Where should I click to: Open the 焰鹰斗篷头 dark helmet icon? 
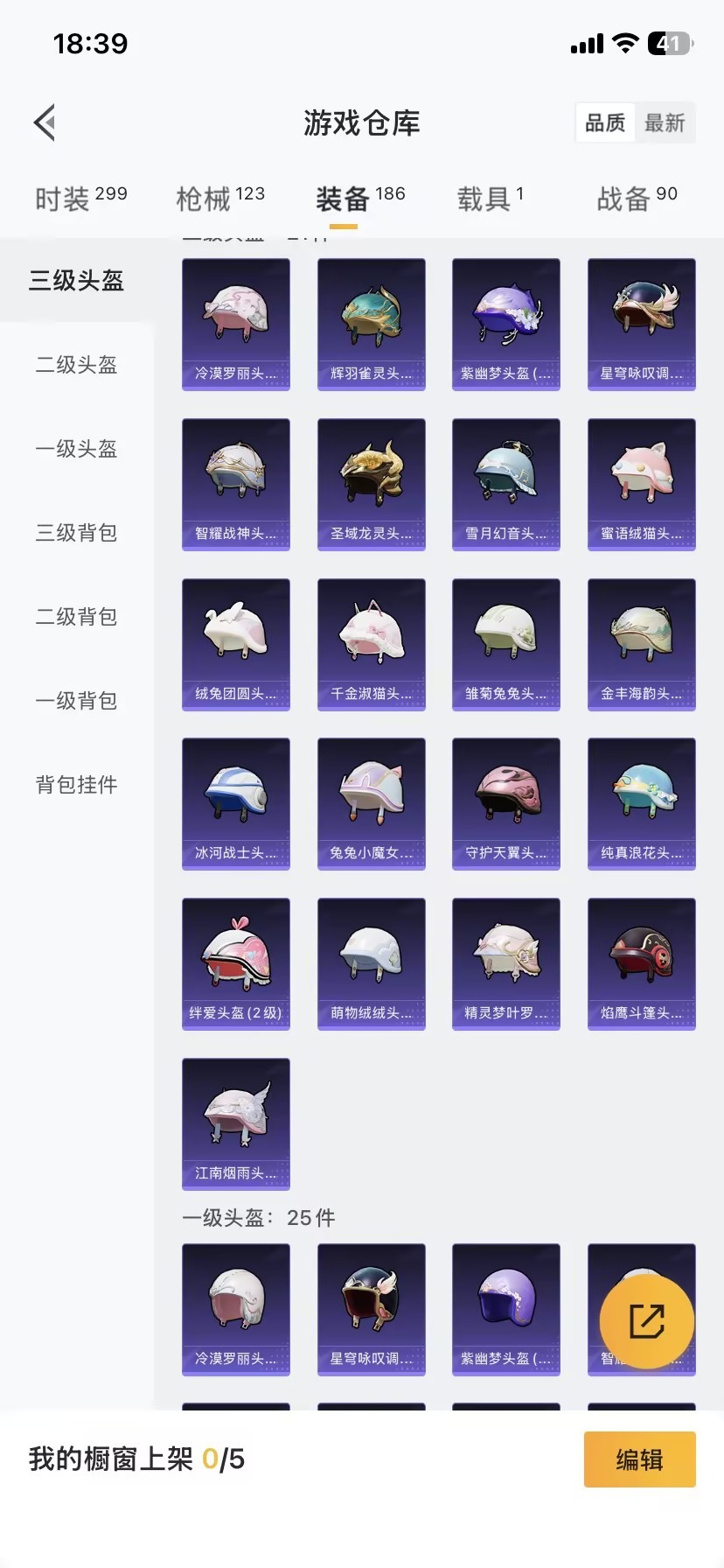pos(641,963)
